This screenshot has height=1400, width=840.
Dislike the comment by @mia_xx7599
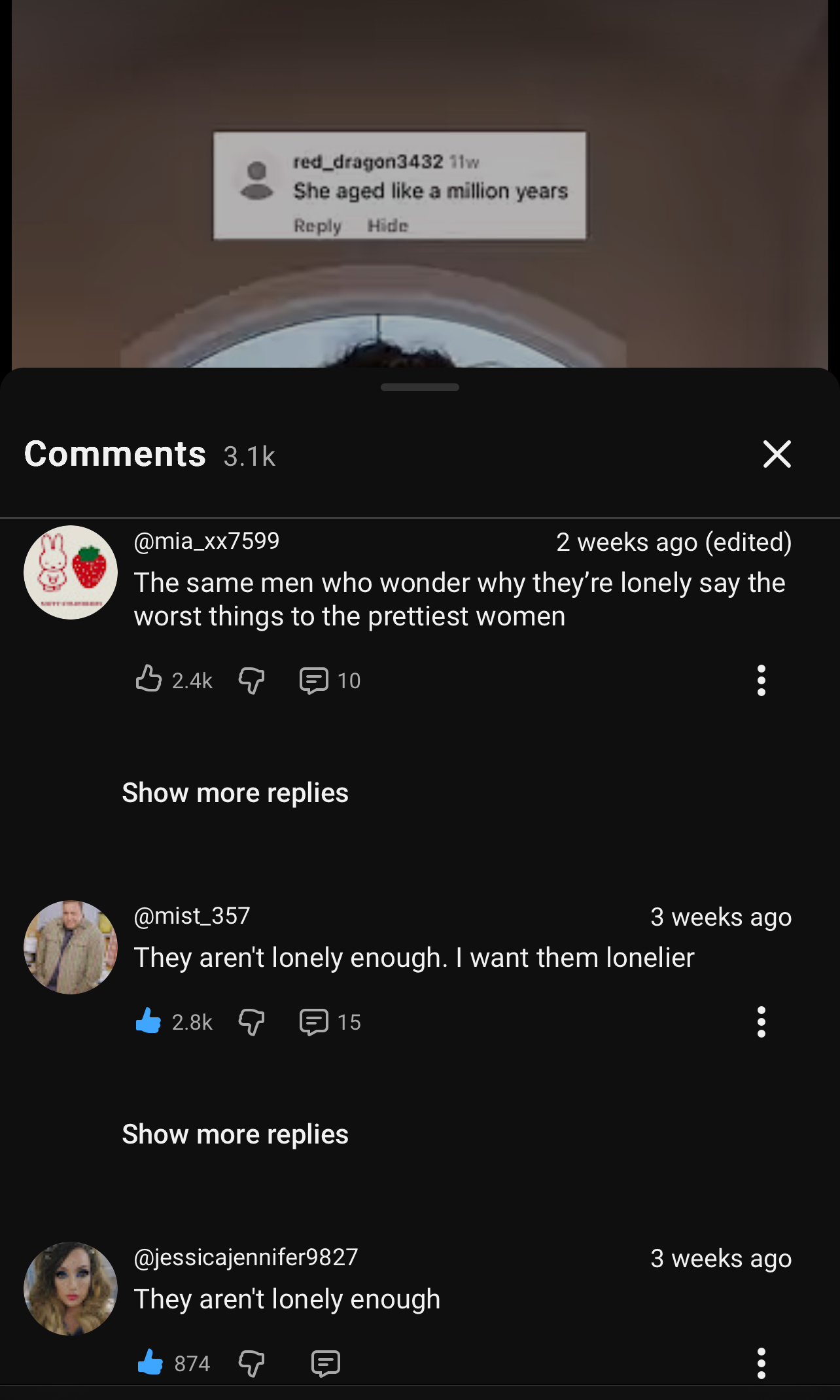251,680
